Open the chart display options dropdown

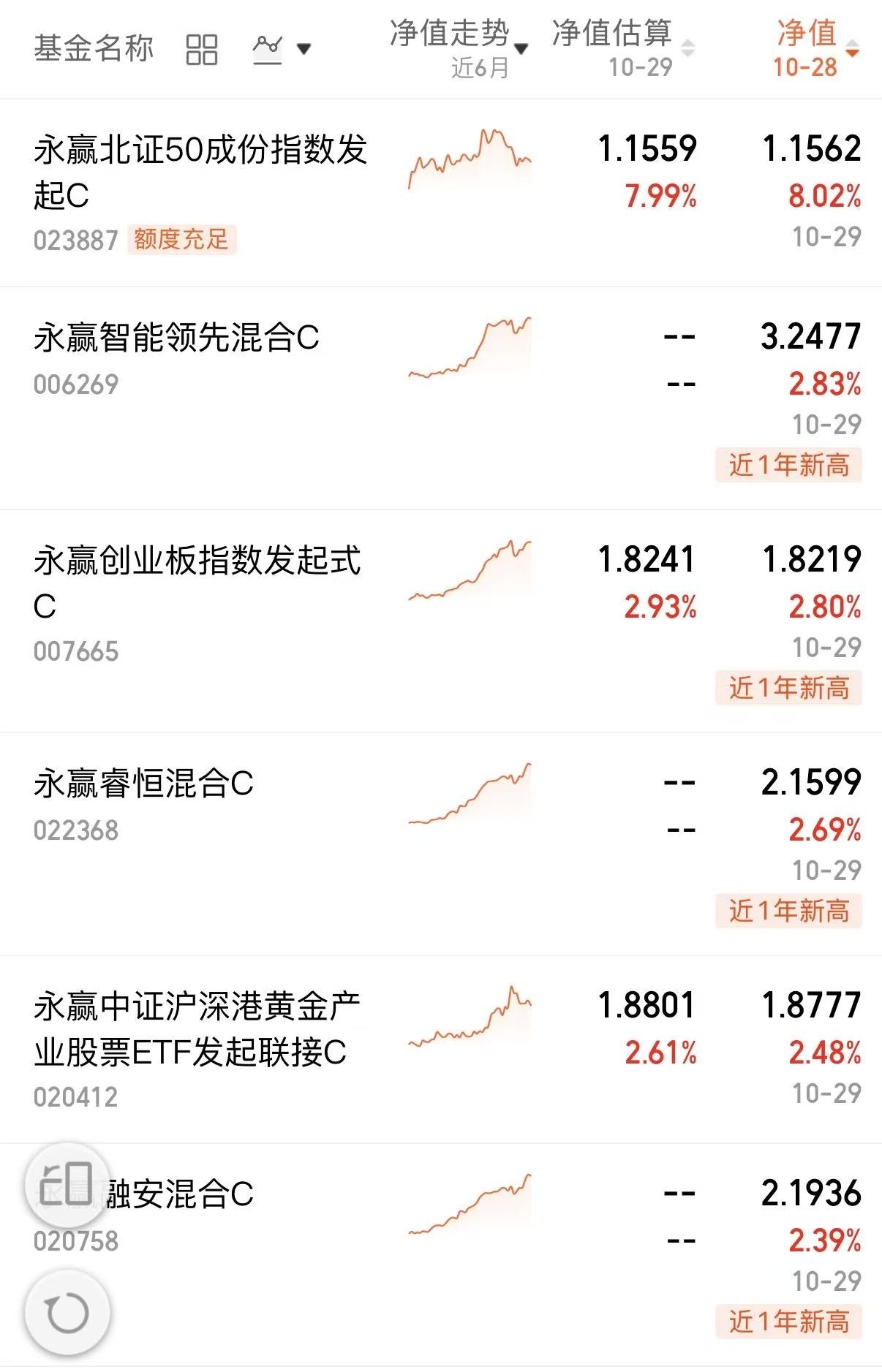(282, 50)
